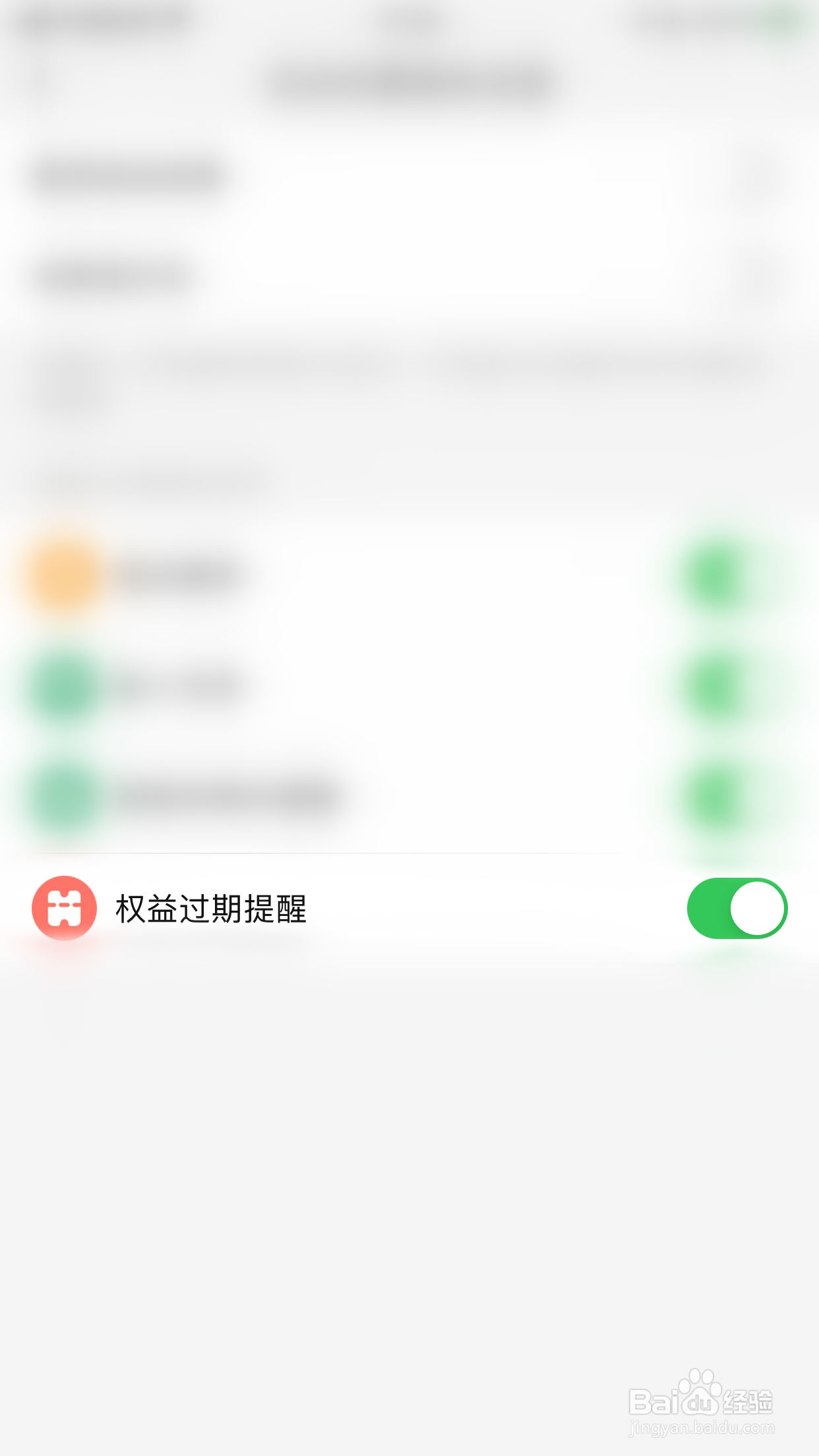This screenshot has width=819, height=1456.
Task: Select the first green circular list icon
Action: [64, 686]
